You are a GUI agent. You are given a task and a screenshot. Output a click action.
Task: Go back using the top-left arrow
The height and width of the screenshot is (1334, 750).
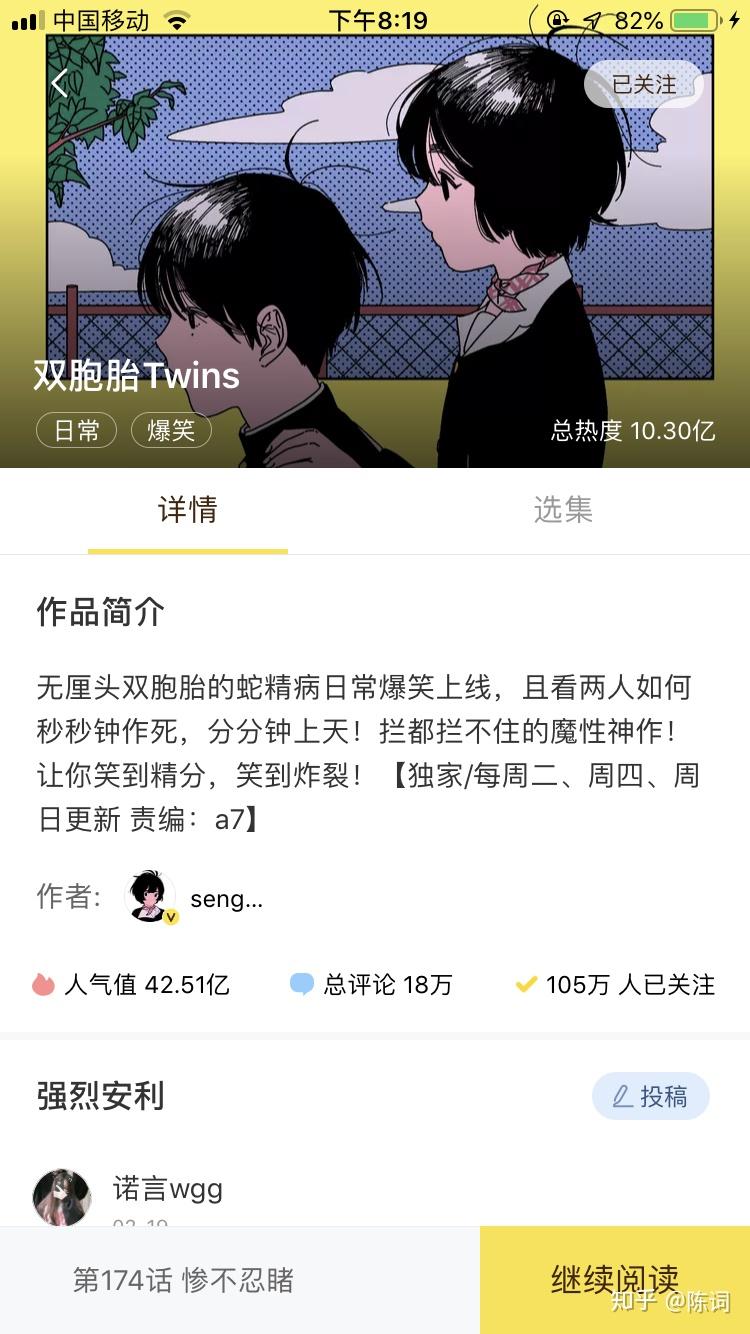60,84
